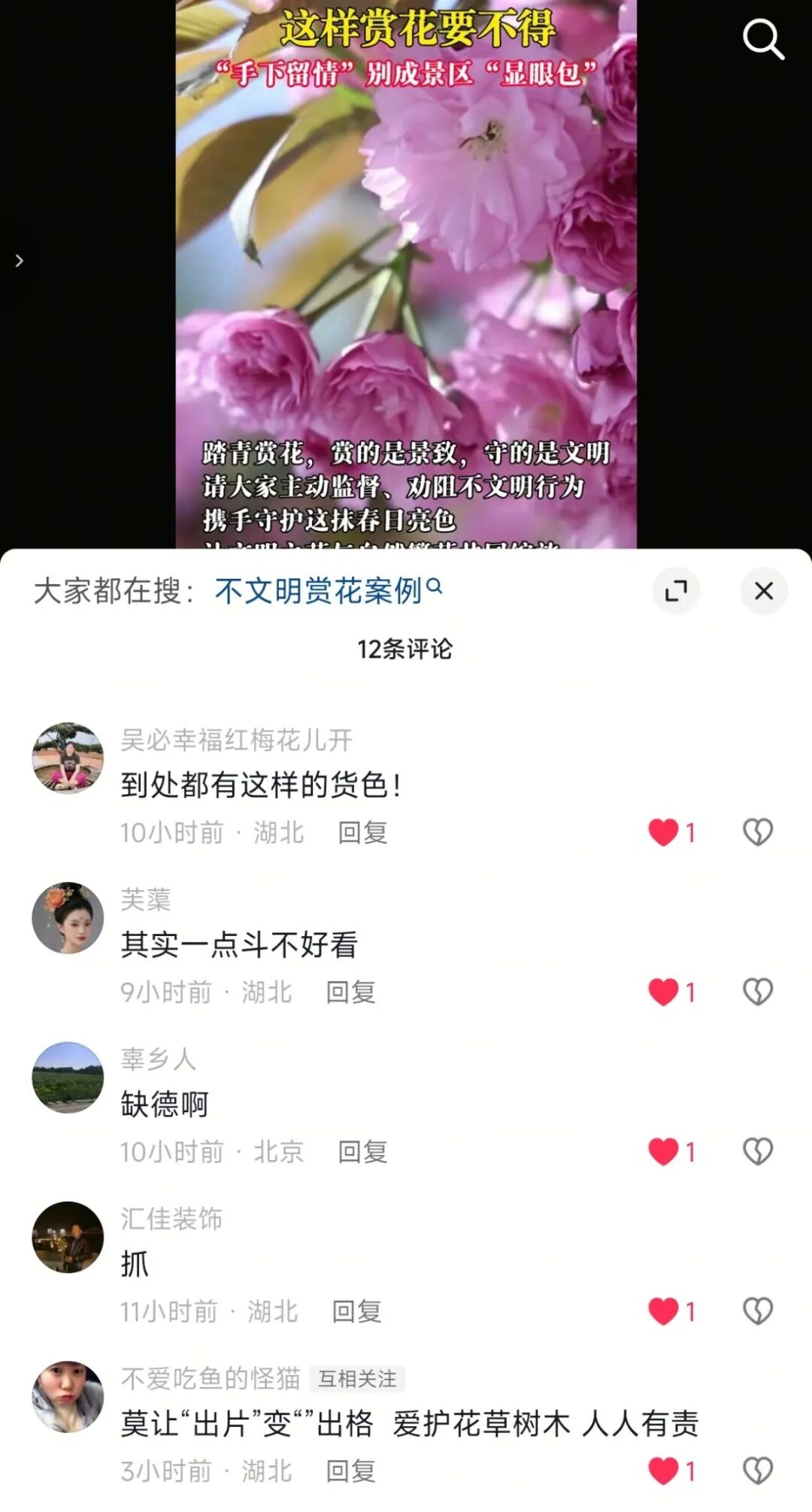Reply to 芙蕖's comment

tap(350, 992)
